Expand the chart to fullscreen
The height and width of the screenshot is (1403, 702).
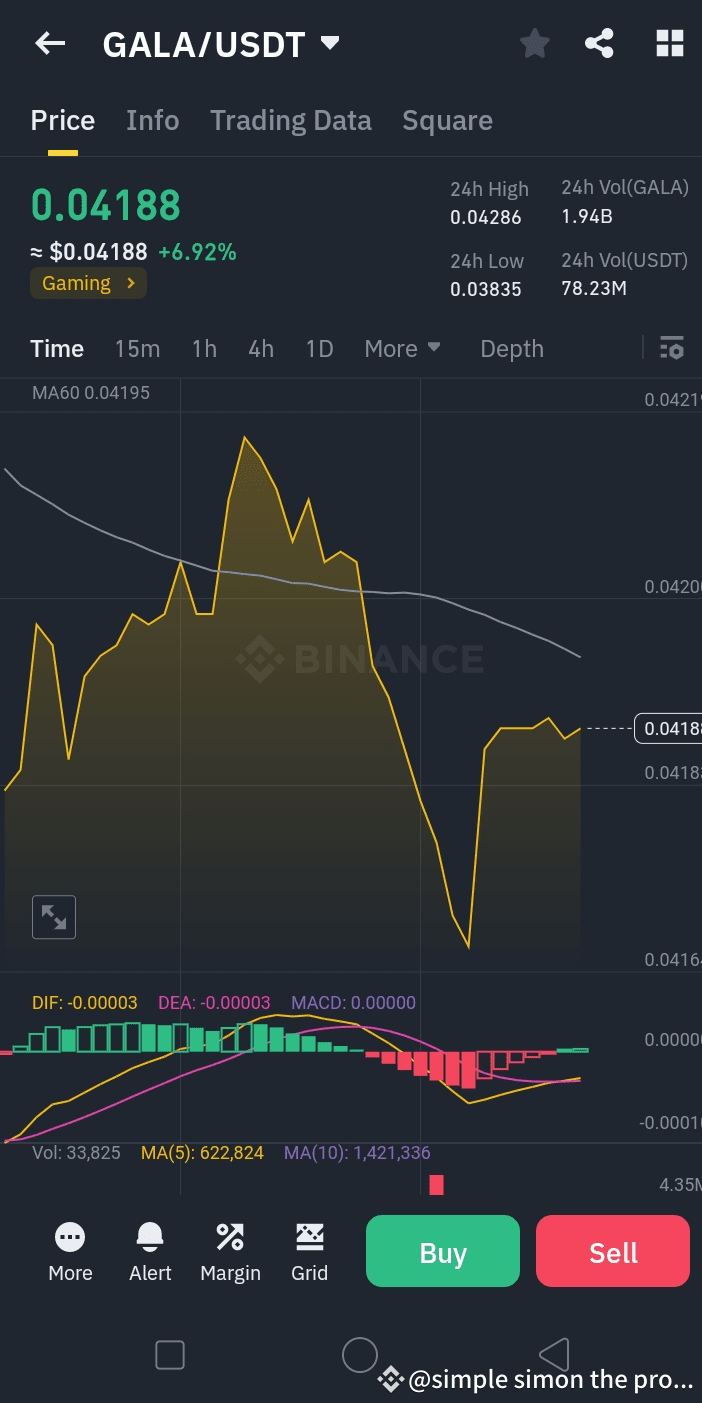coord(54,917)
